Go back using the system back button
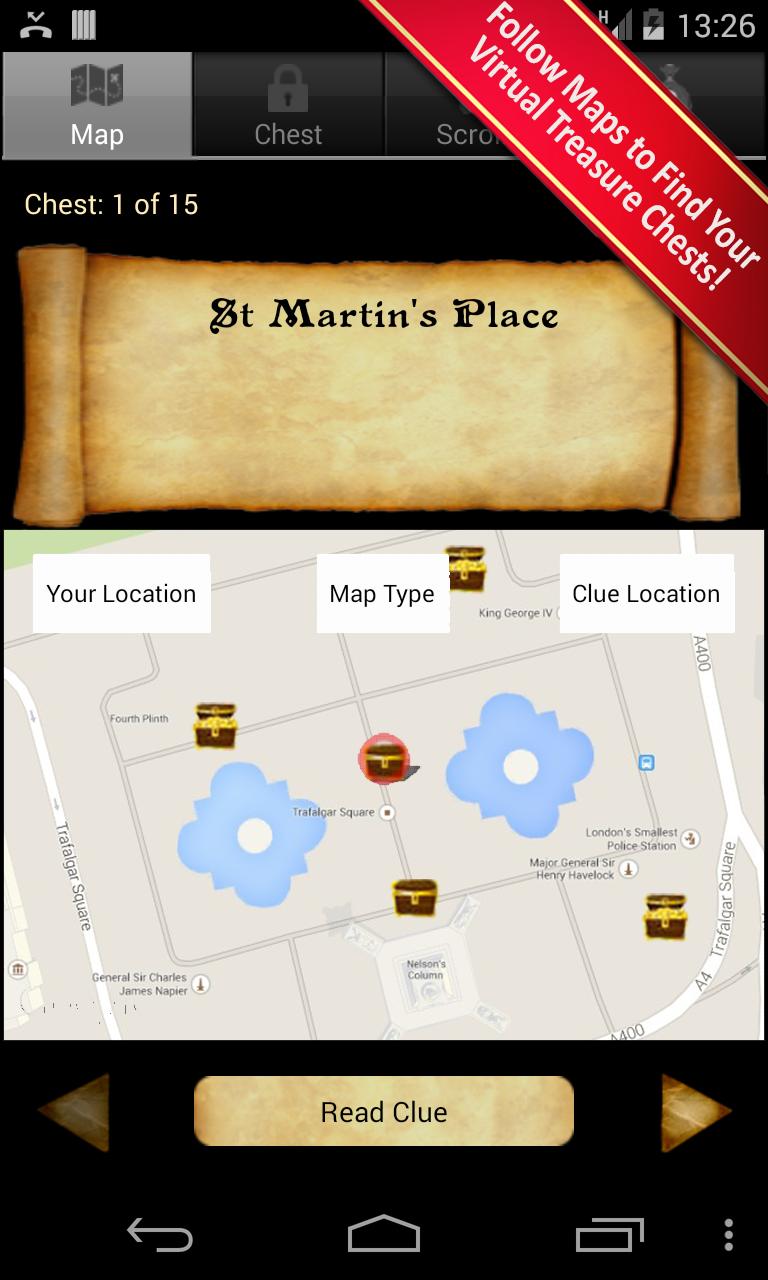 [x=160, y=1234]
